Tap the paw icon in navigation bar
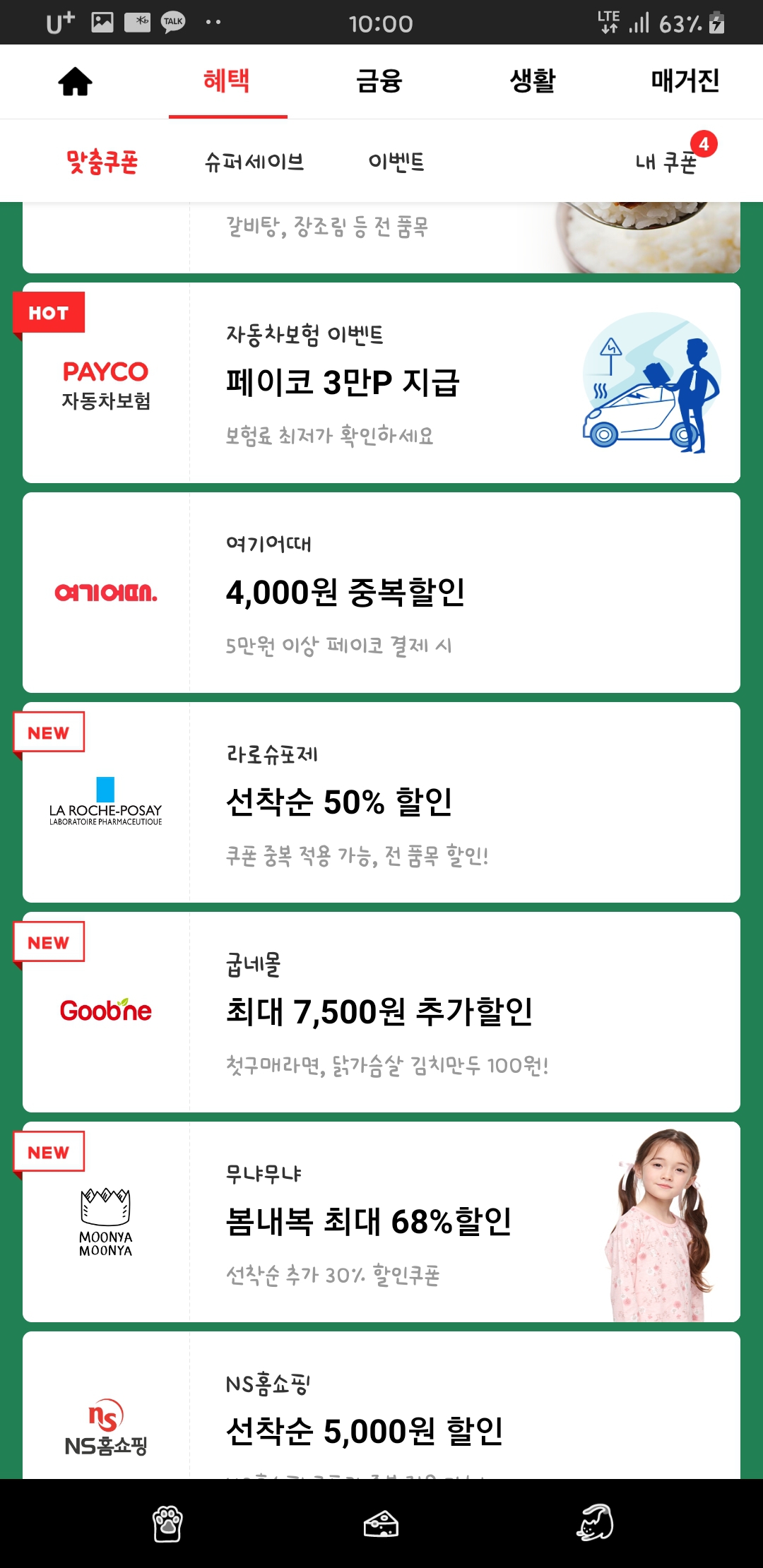 click(x=167, y=1524)
